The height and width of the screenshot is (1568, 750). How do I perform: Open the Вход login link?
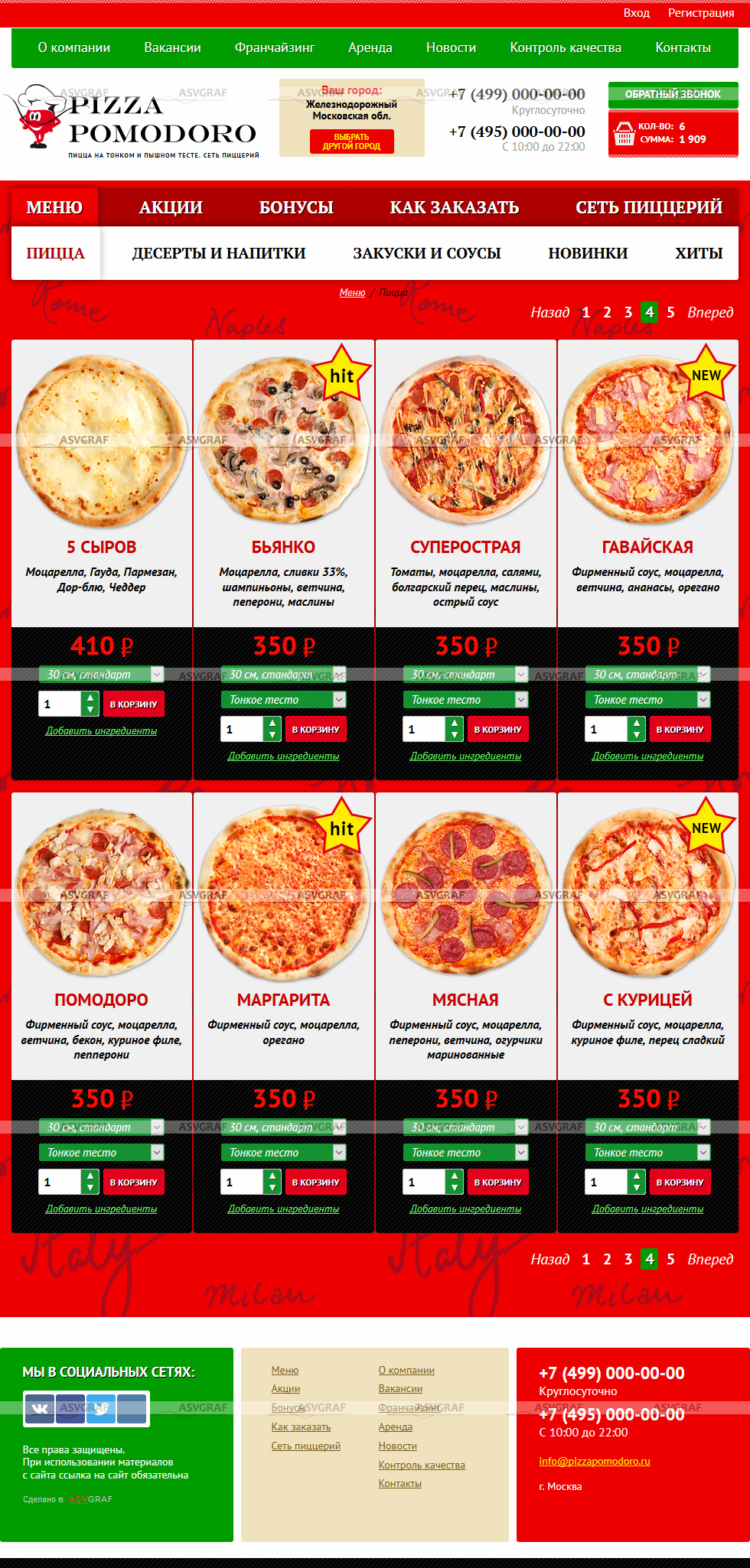(636, 13)
